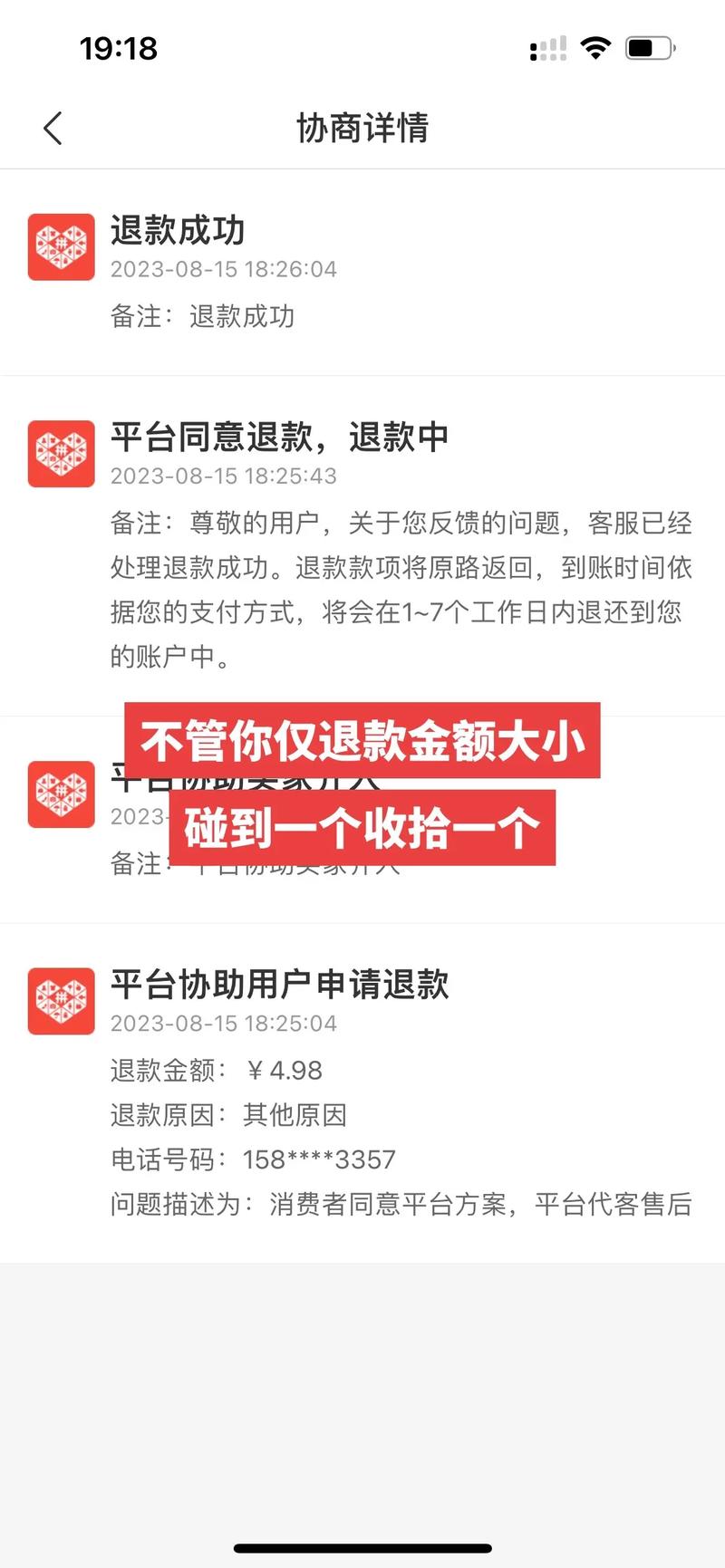
Task: Tap the home indicator bar at bottom
Action: click(362, 1547)
